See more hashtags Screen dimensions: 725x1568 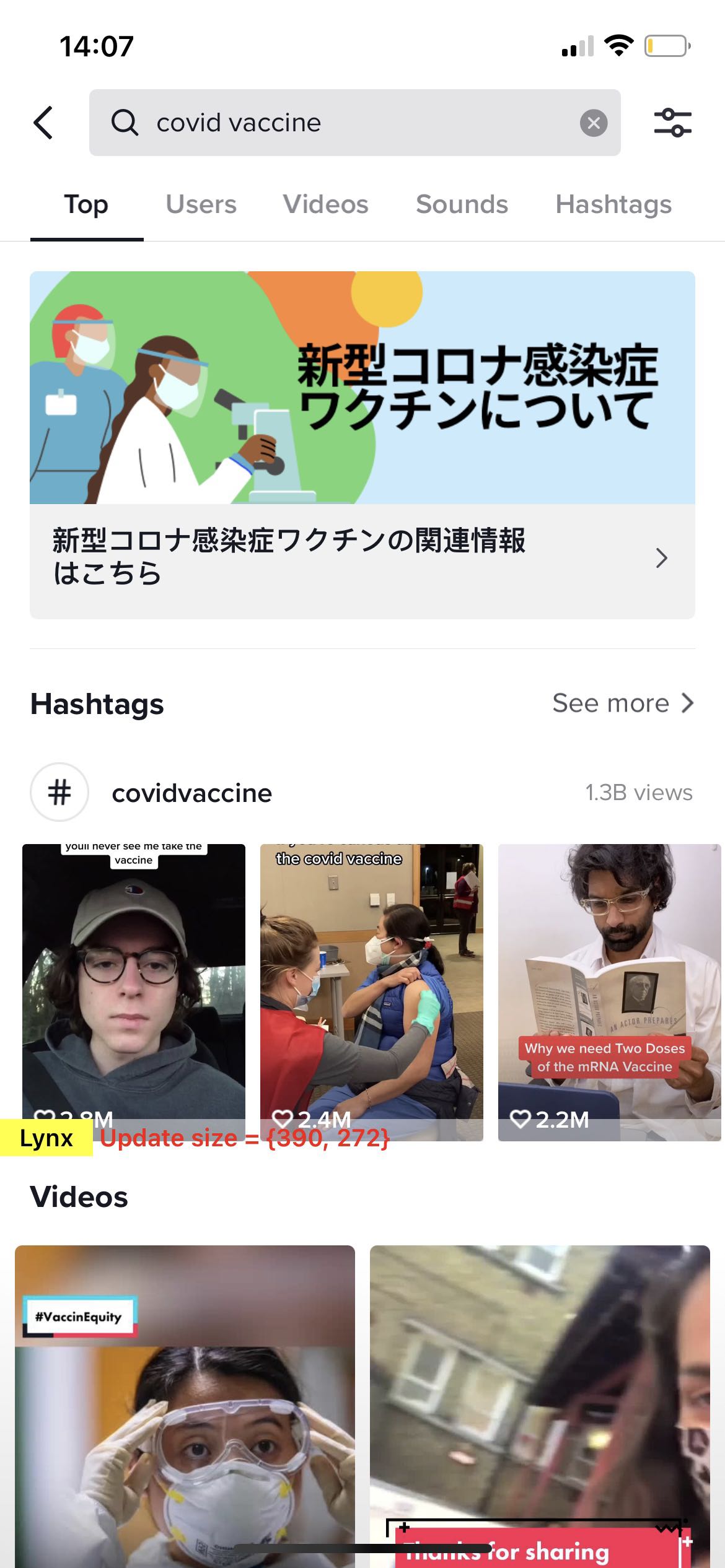[622, 703]
